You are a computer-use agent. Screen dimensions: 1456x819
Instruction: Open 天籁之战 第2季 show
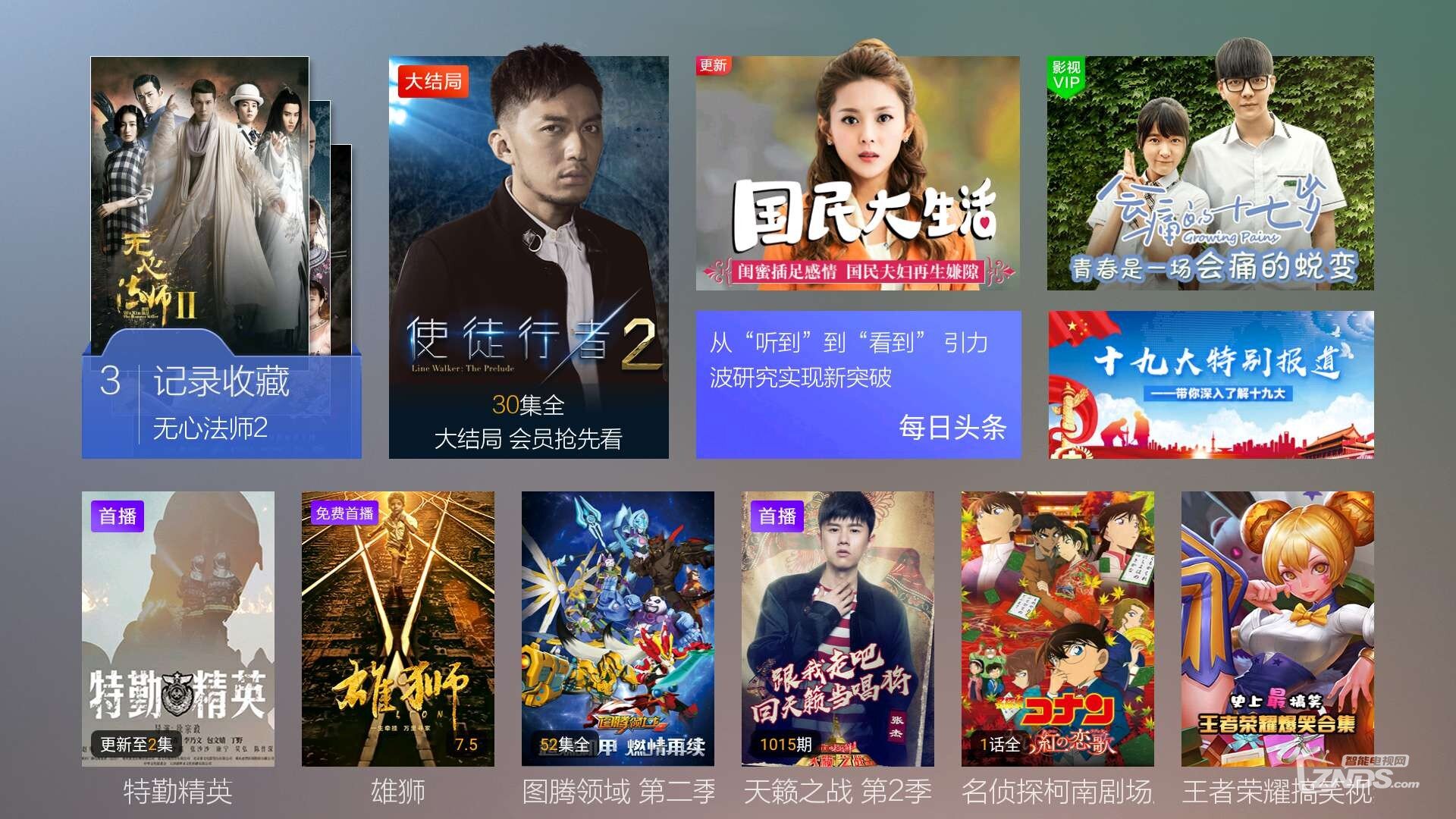point(838,629)
